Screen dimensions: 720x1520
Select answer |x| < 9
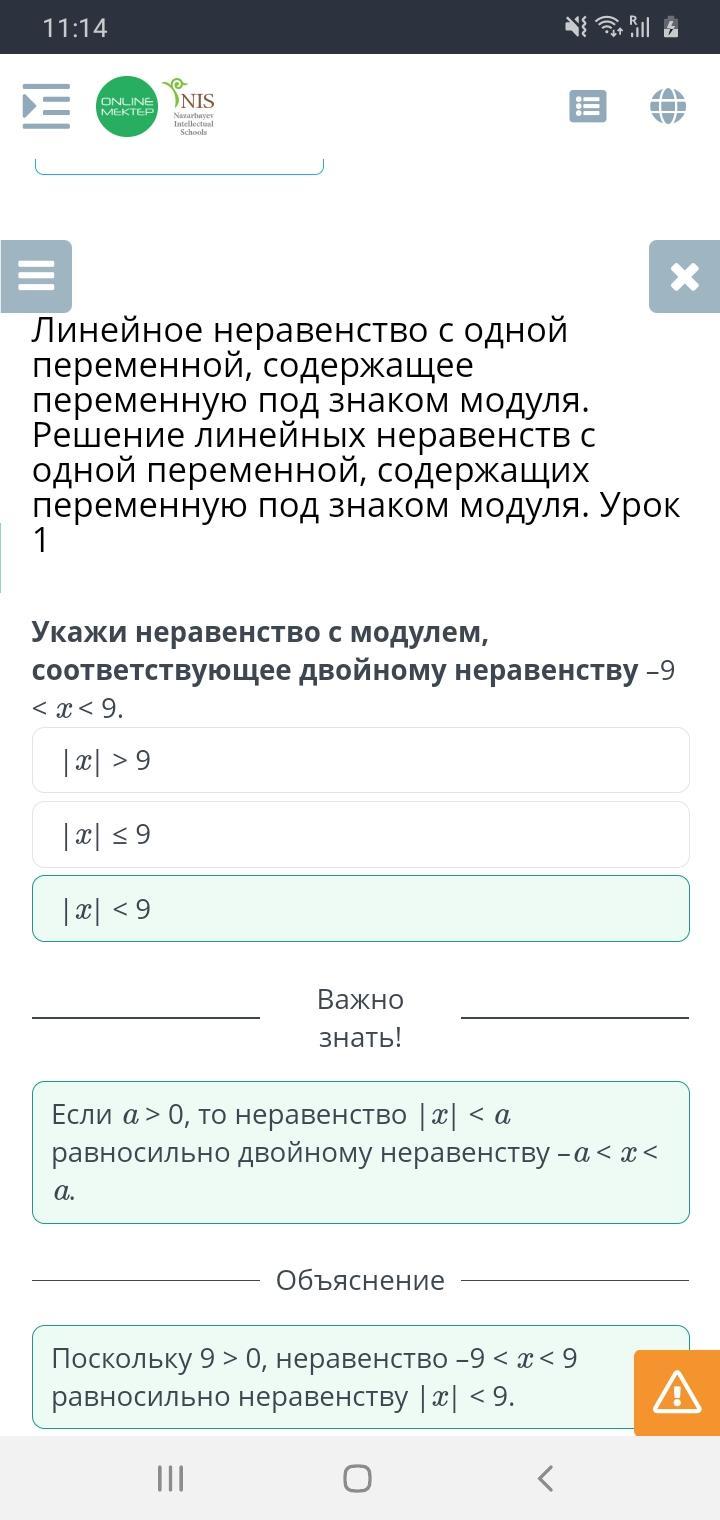click(360, 909)
